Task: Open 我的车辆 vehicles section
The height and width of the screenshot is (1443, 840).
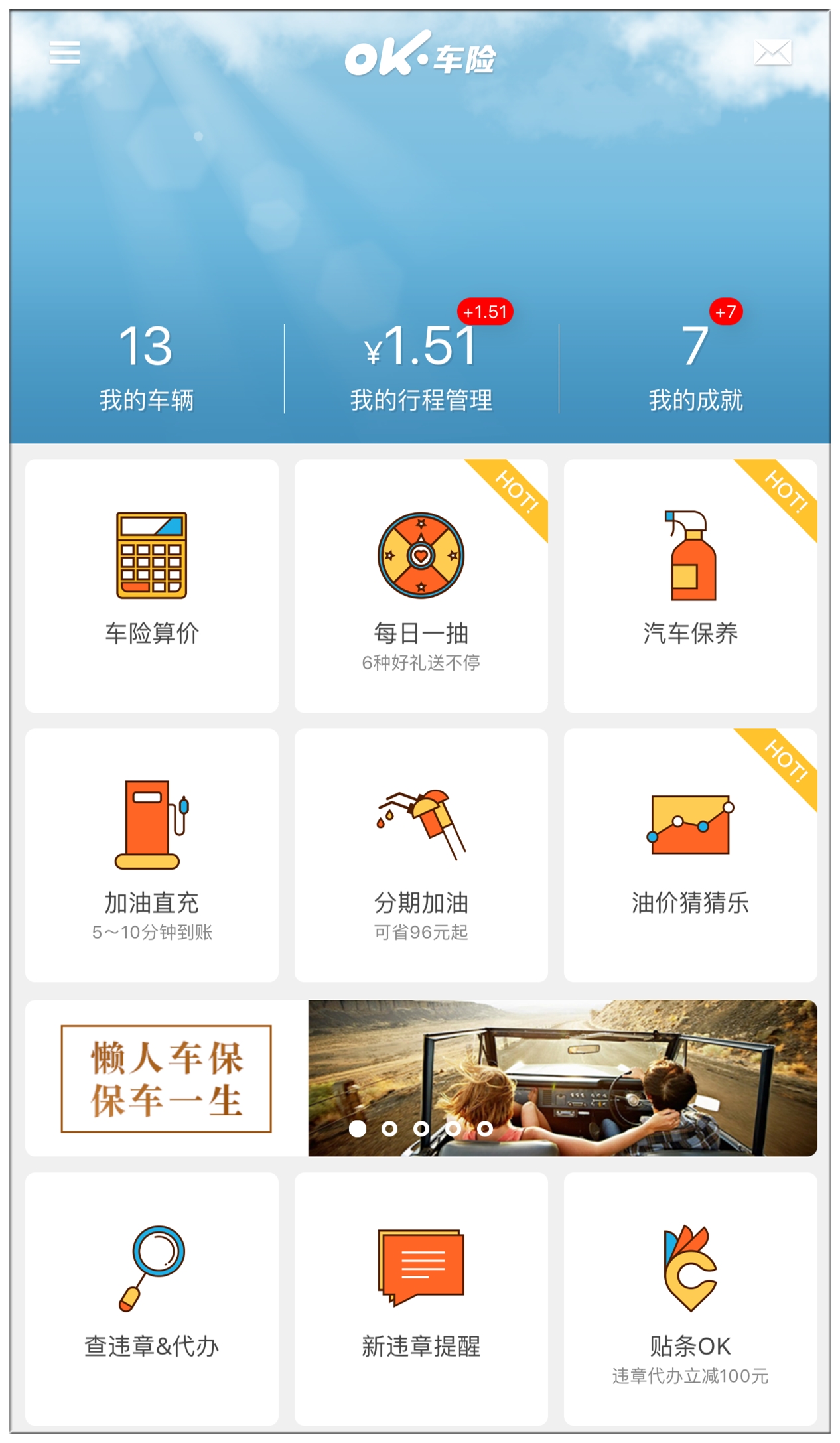Action: tap(147, 368)
